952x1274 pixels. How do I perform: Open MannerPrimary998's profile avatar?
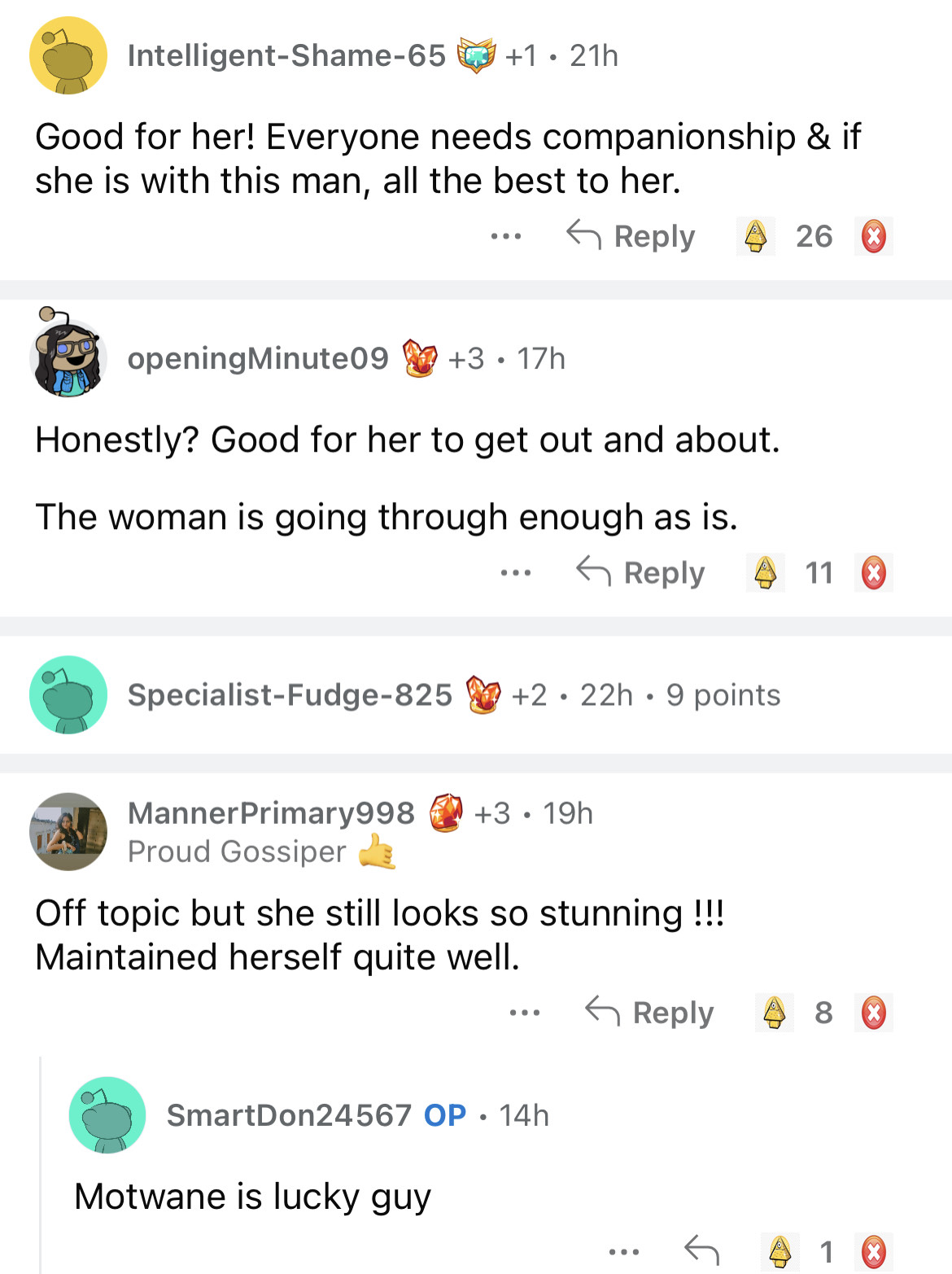click(x=68, y=831)
